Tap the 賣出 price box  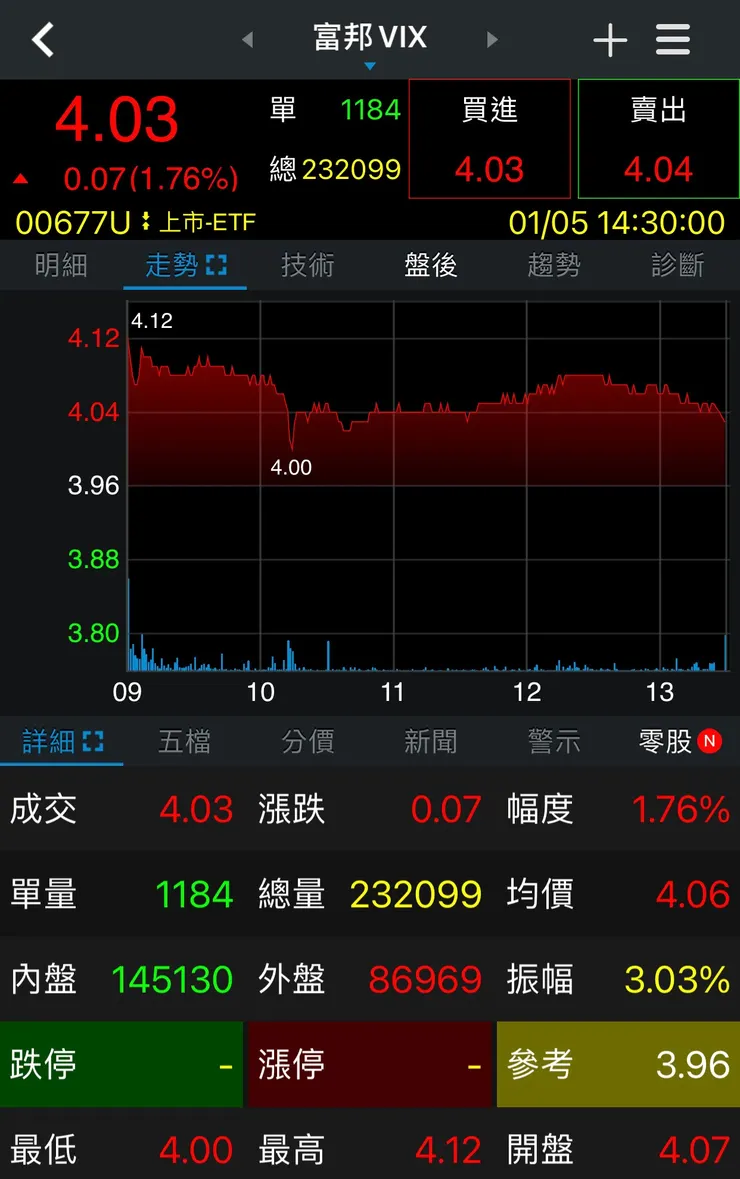coord(657,138)
